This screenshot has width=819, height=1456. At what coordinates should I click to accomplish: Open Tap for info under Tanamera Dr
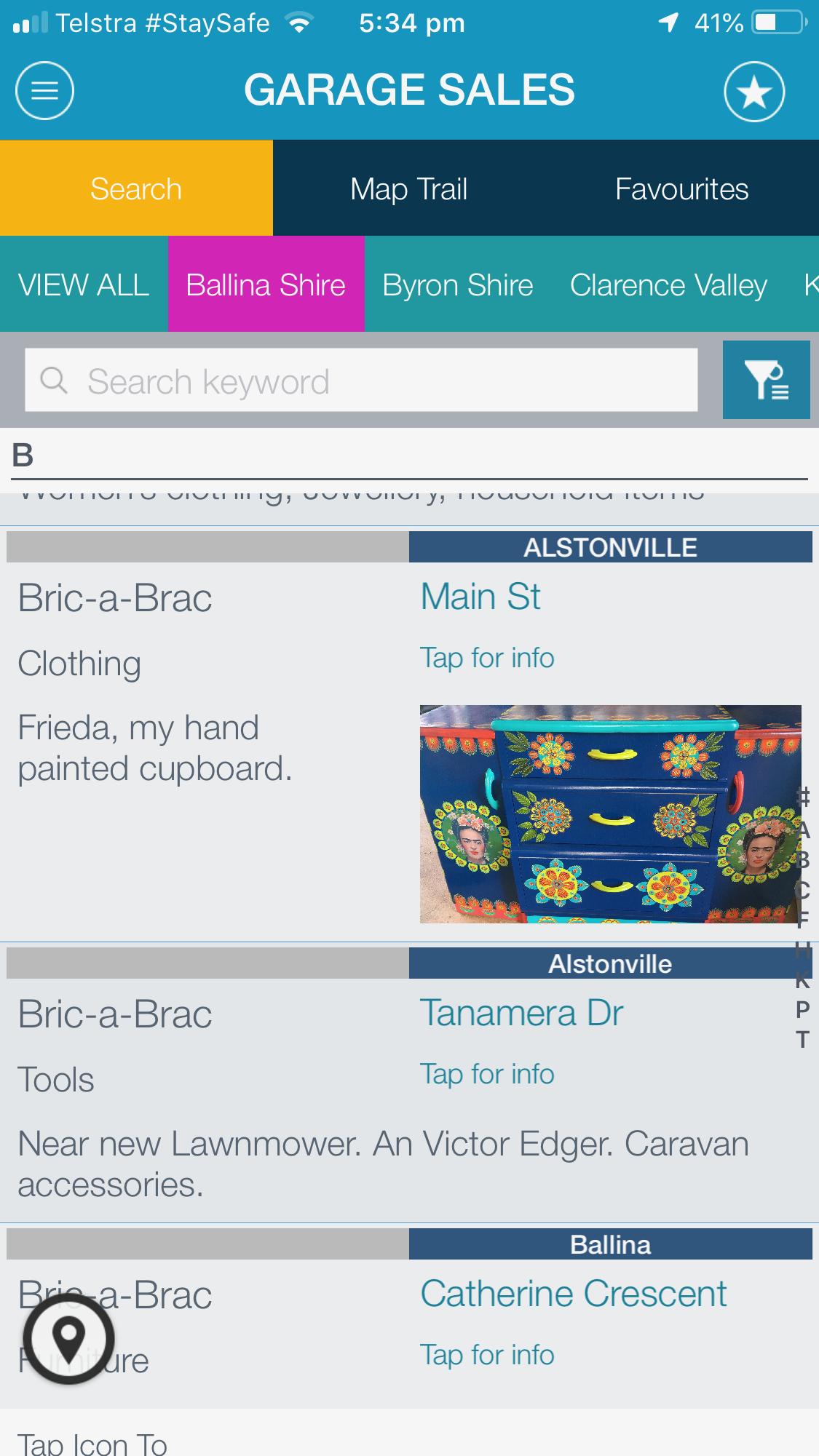click(487, 1074)
